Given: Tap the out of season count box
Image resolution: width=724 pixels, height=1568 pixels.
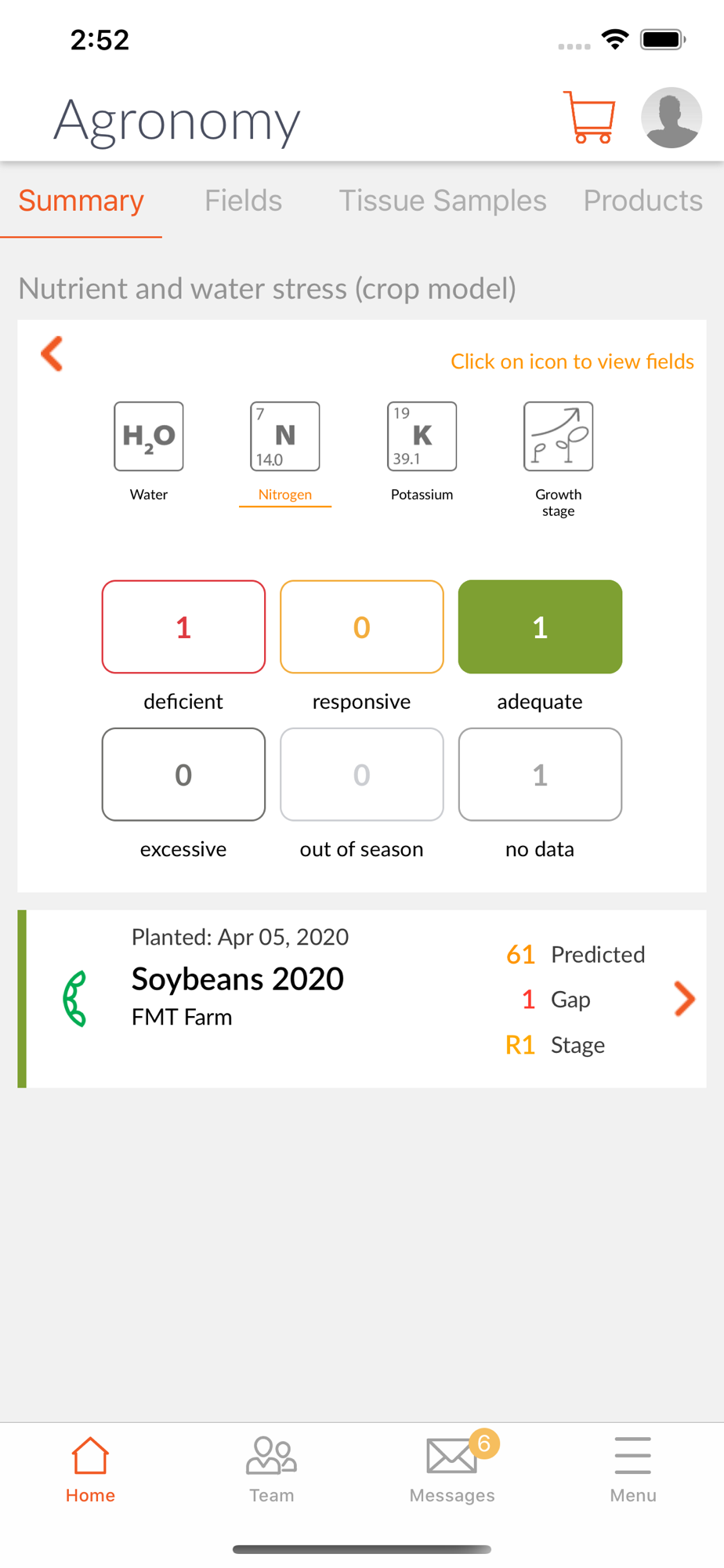Looking at the screenshot, I should click(361, 775).
